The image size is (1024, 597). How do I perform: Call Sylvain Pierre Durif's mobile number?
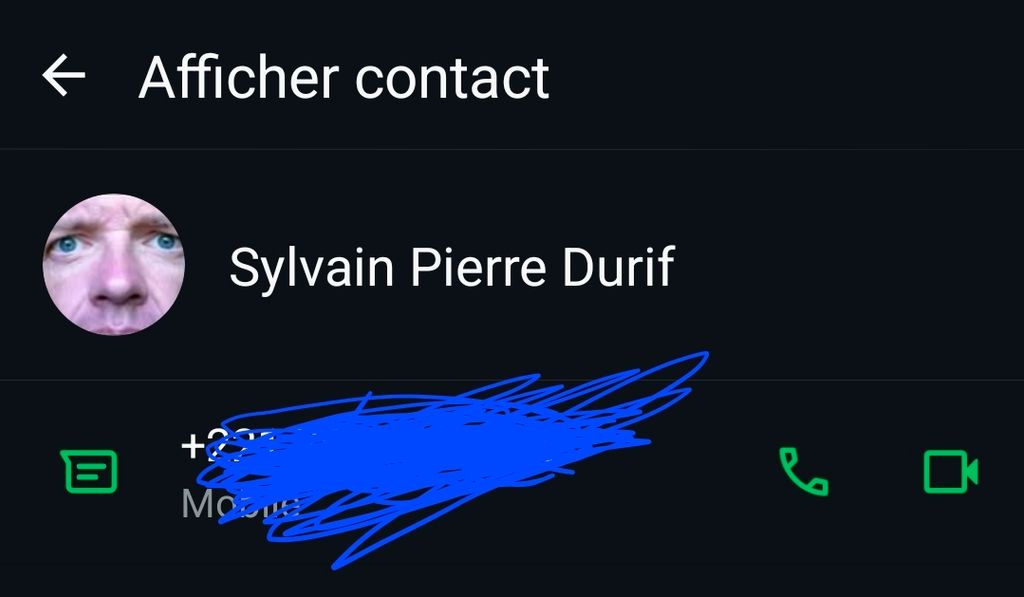pyautogui.click(x=803, y=471)
